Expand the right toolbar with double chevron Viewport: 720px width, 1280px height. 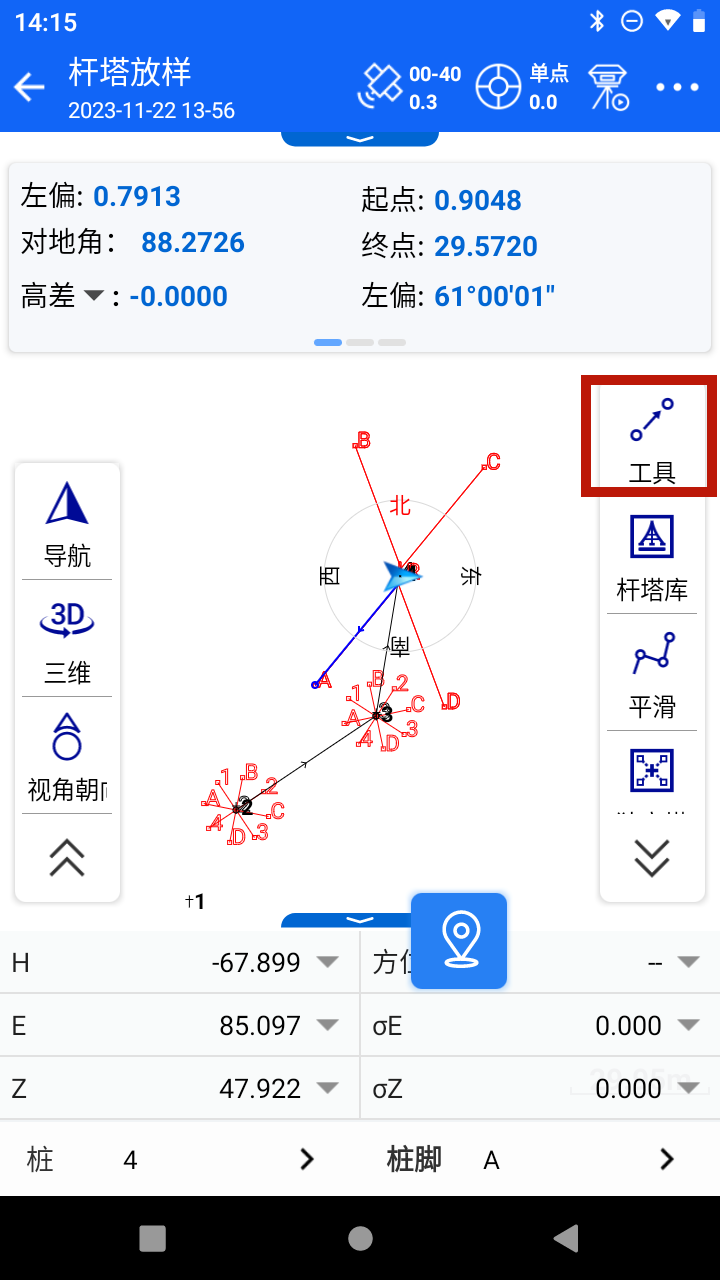pyautogui.click(x=652, y=857)
